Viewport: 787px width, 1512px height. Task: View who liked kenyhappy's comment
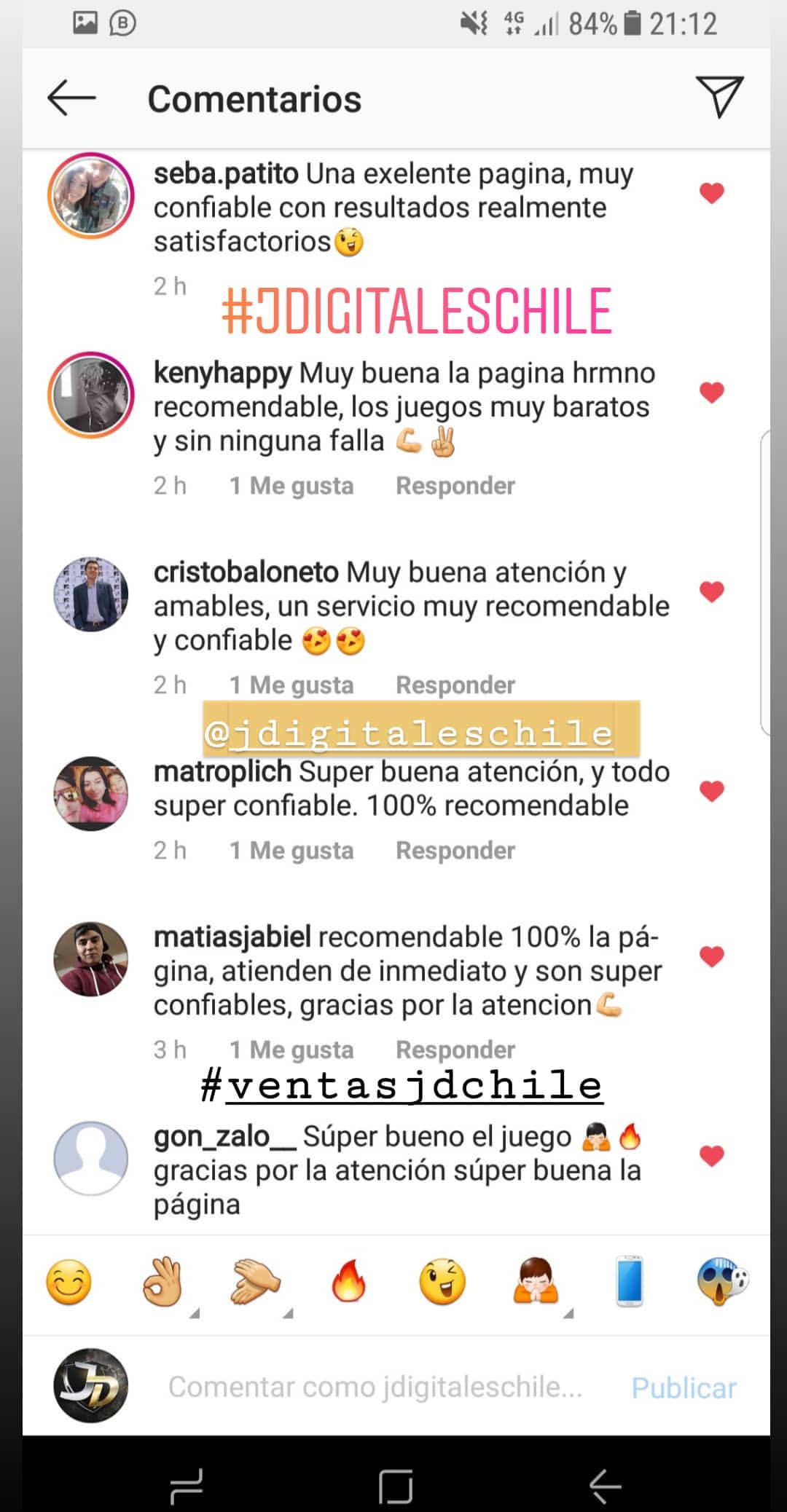pos(291,486)
